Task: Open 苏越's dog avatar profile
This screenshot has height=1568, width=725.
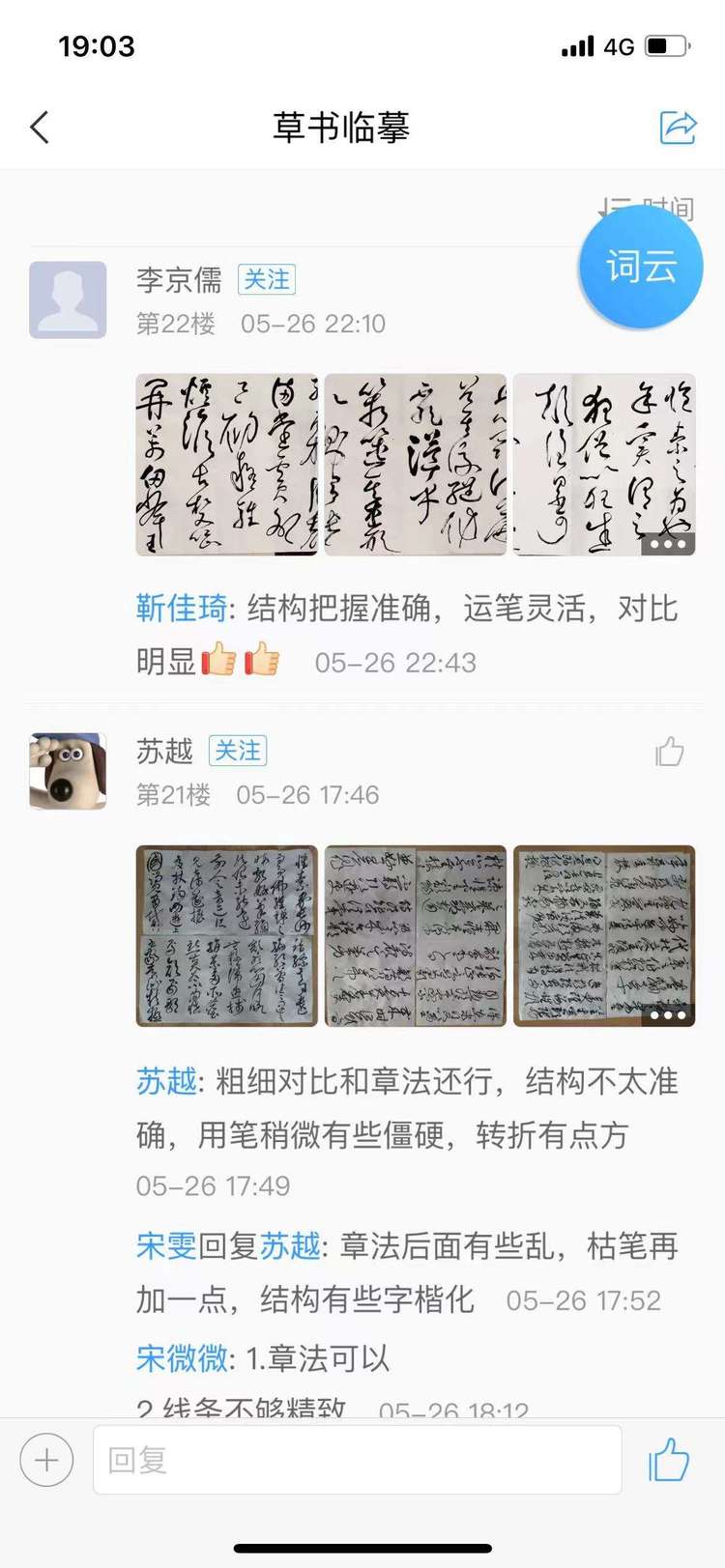Action: point(68,770)
